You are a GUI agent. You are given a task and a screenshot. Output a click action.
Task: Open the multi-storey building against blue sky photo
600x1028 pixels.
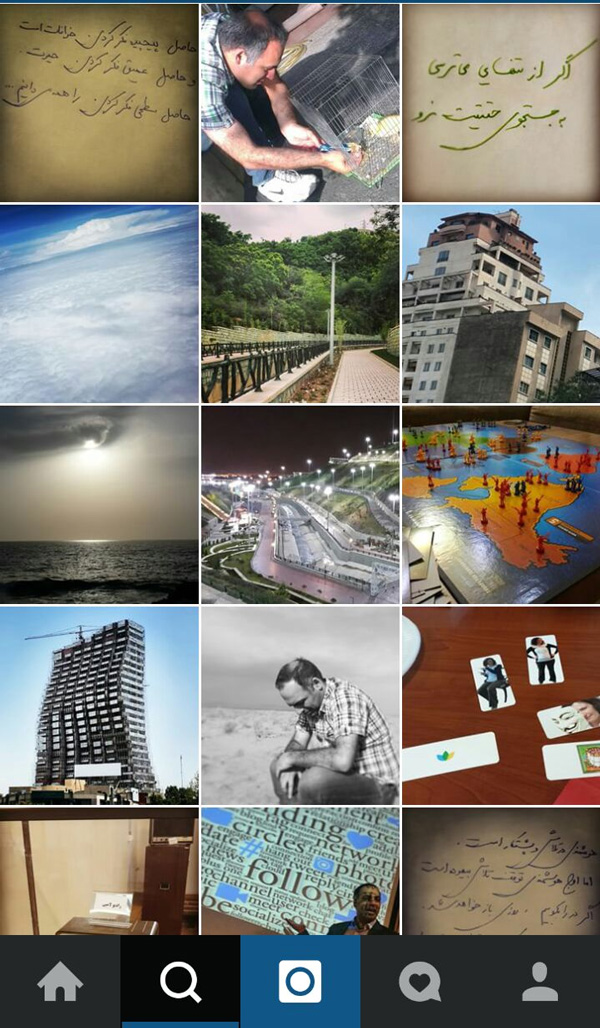pos(501,304)
